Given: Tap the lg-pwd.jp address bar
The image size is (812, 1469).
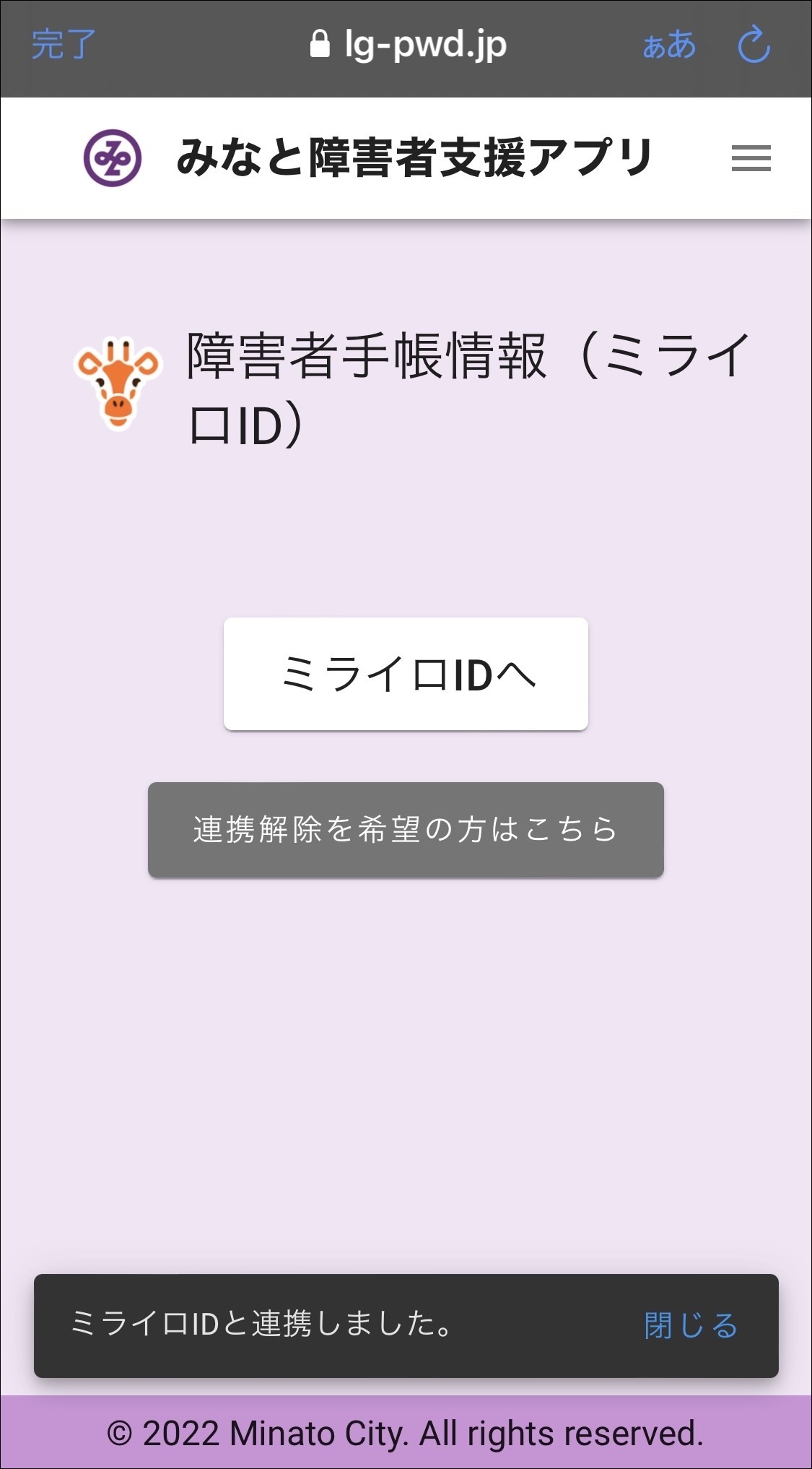Looking at the screenshot, I should (x=426, y=43).
